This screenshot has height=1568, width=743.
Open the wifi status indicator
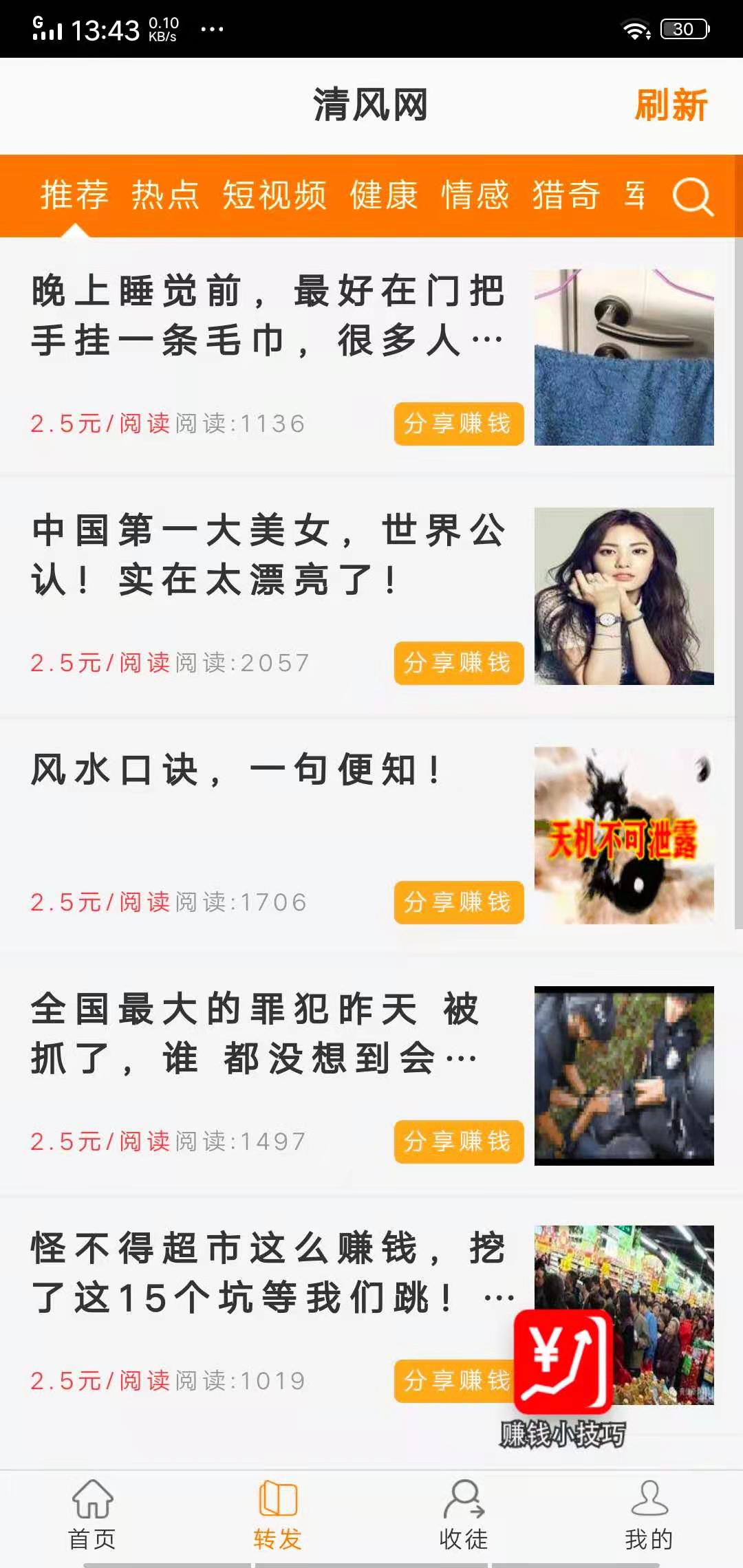(636, 29)
